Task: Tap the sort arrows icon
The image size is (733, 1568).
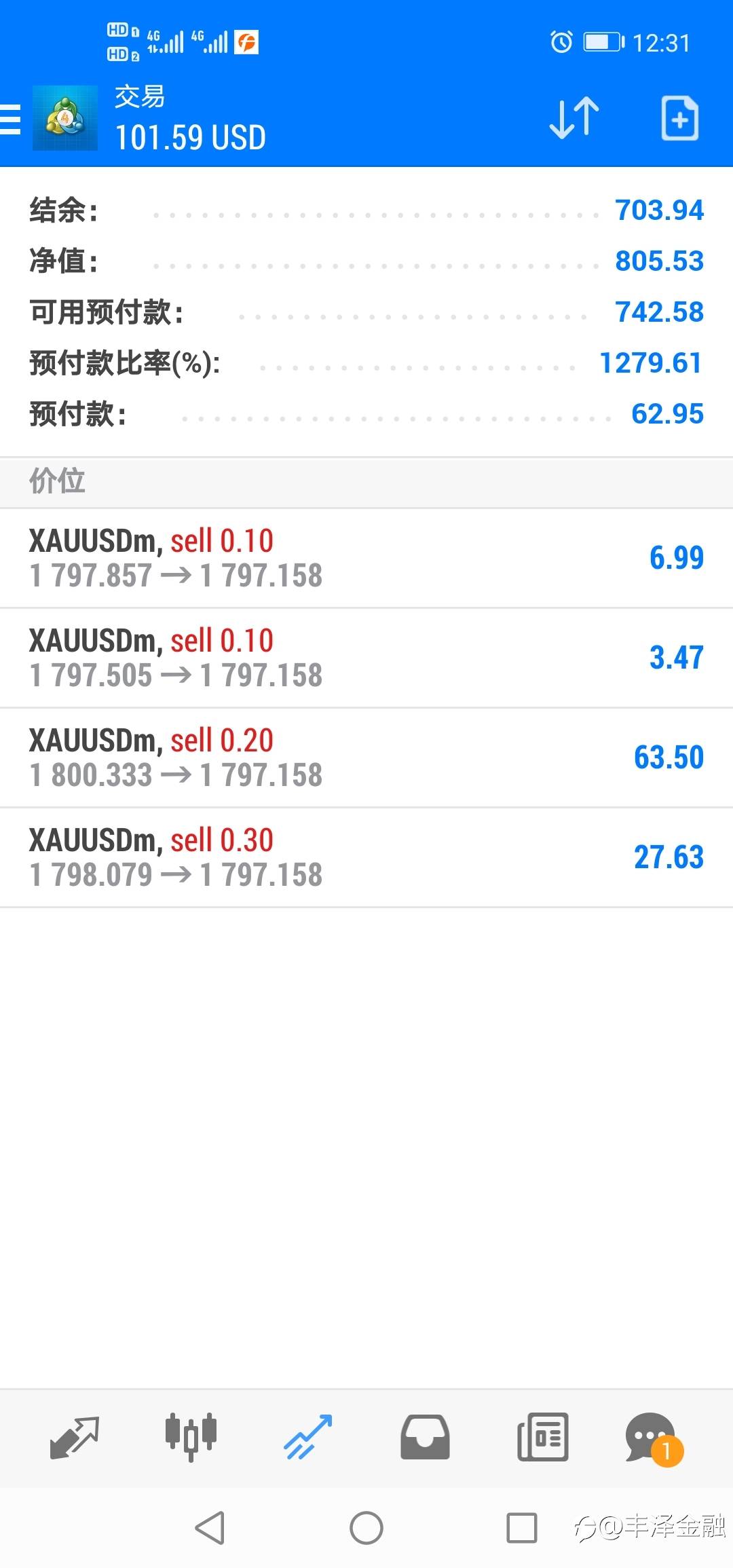Action: [x=574, y=118]
